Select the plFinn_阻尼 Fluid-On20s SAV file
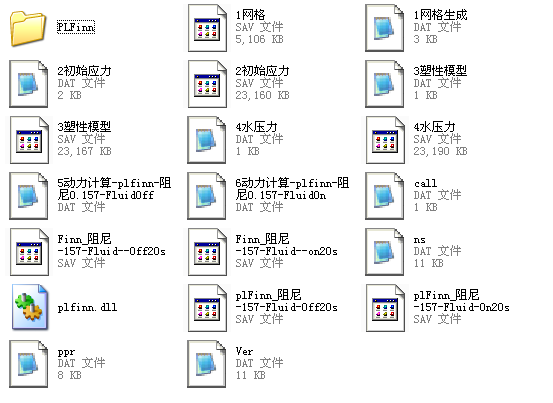This screenshot has width=553, height=403. (x=385, y=308)
